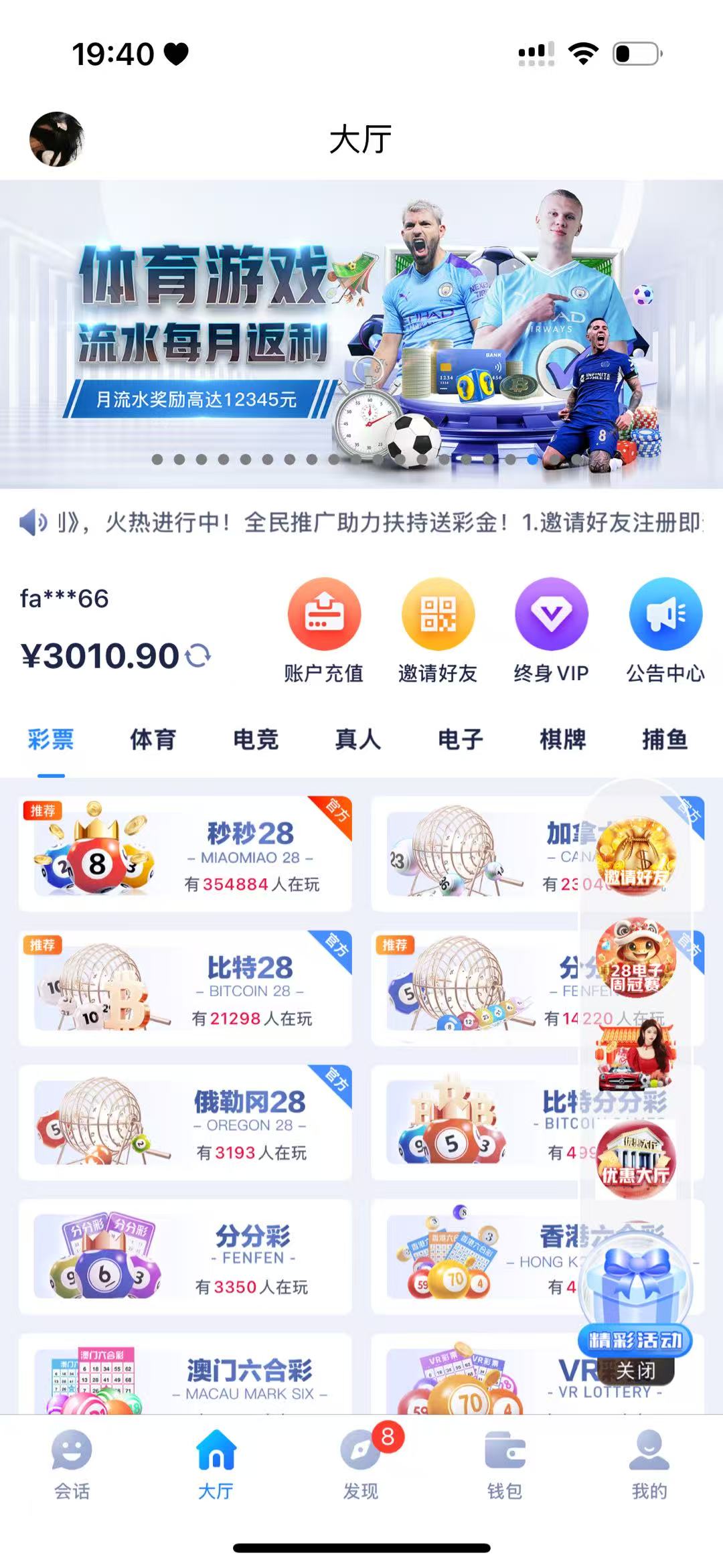Refresh the account balance

198,655
